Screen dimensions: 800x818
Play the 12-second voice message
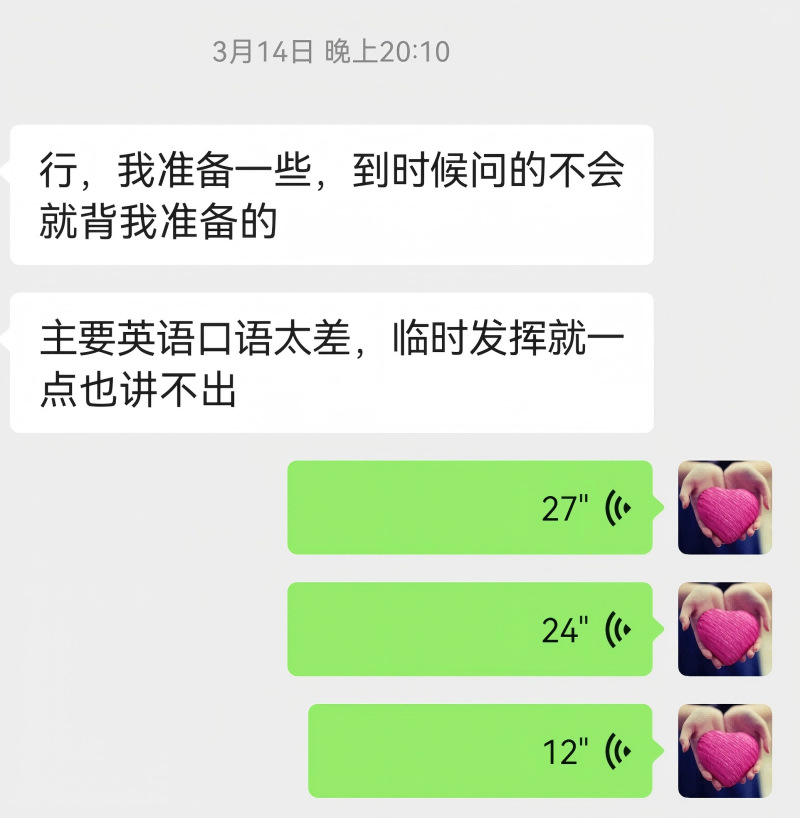point(480,751)
